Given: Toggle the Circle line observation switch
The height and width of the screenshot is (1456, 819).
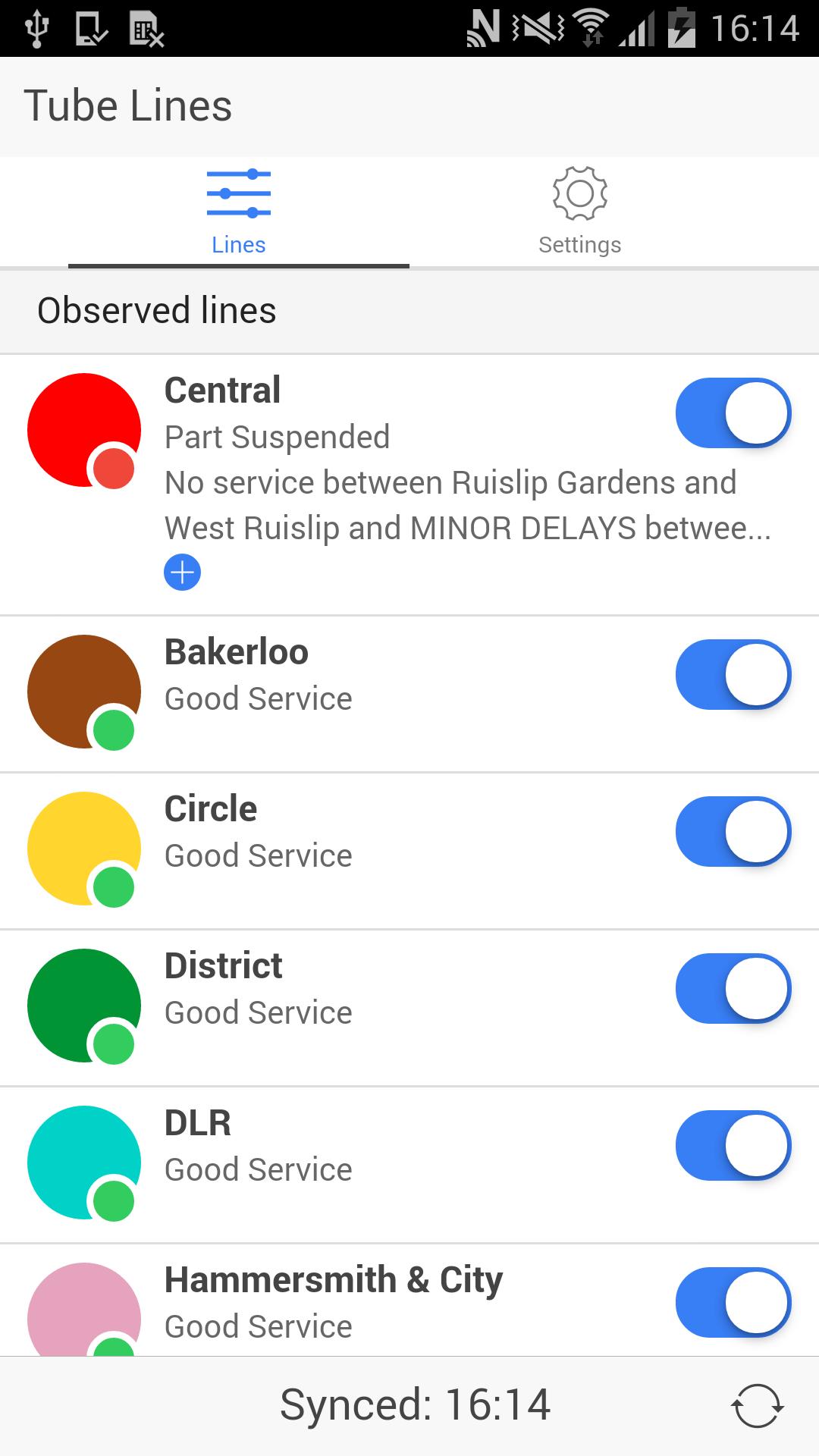Looking at the screenshot, I should (x=730, y=831).
